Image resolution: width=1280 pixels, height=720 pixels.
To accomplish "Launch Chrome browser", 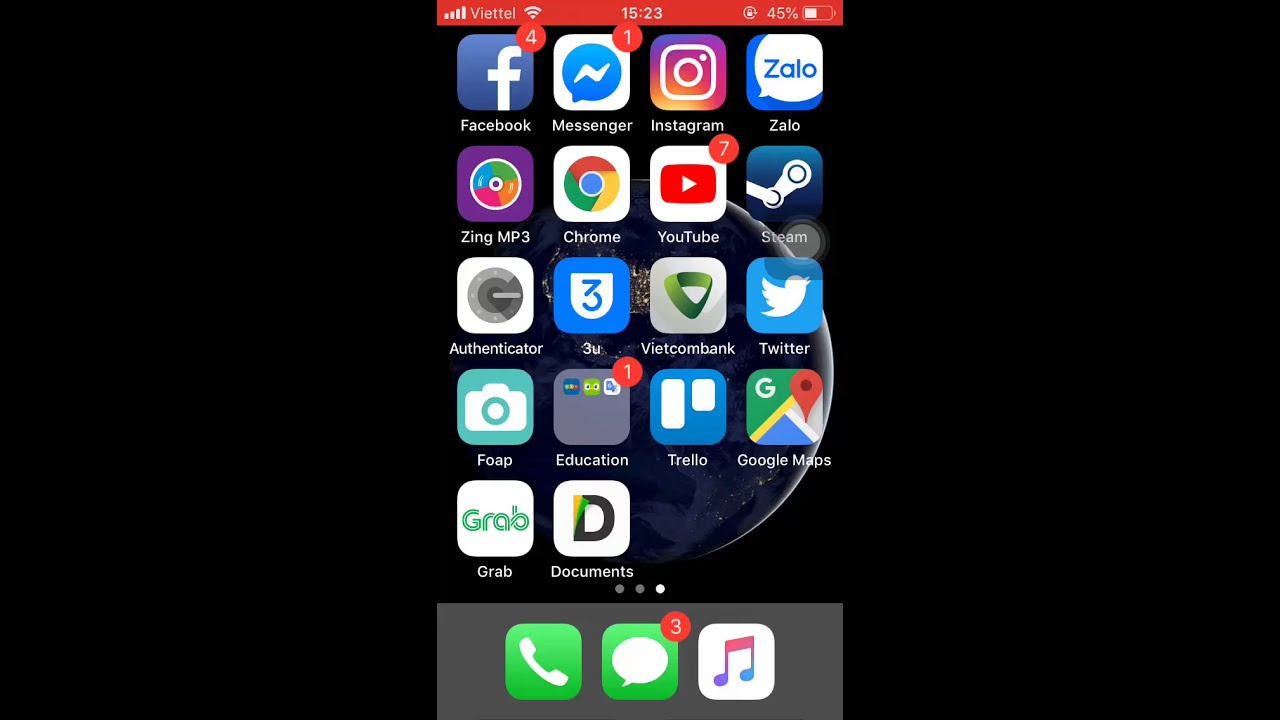I will click(x=591, y=185).
